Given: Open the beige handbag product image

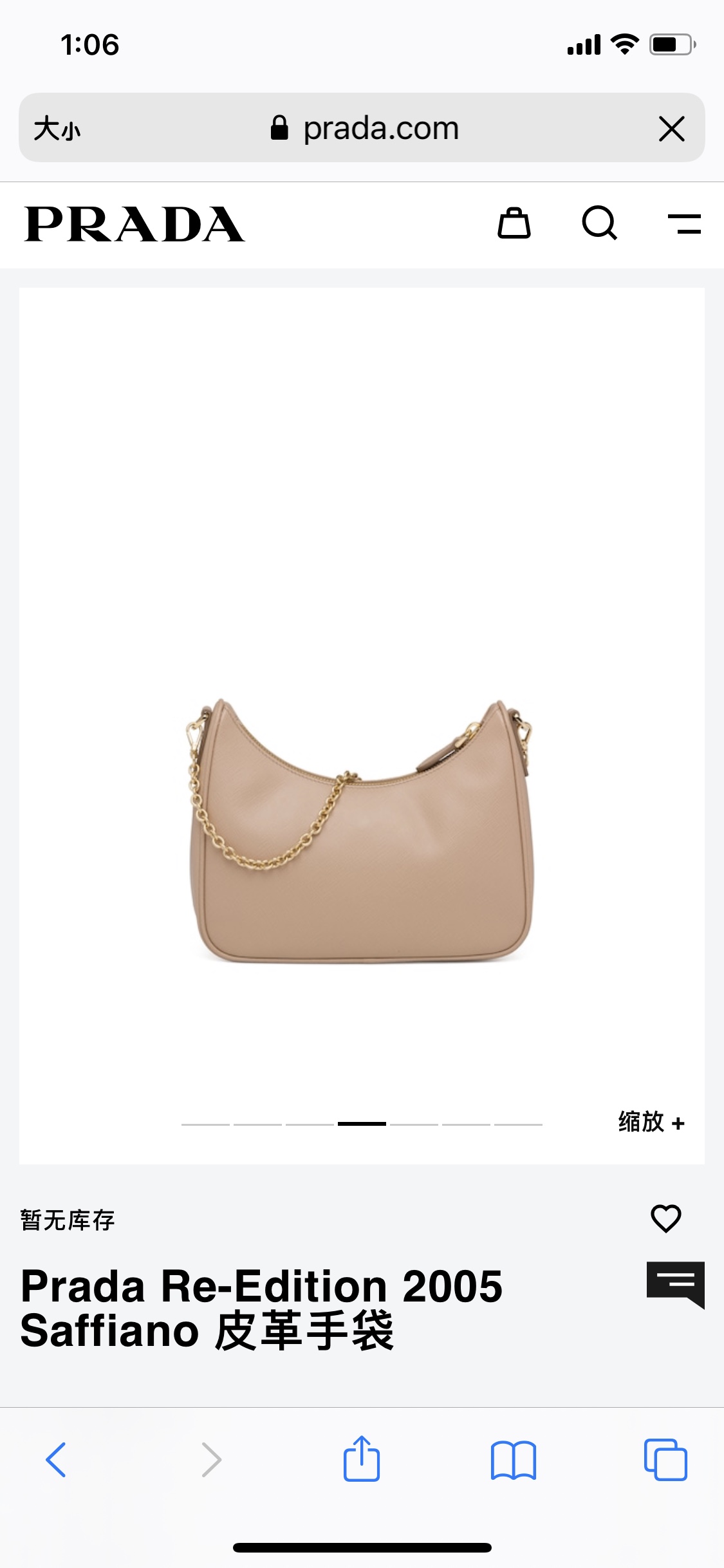Looking at the screenshot, I should [362, 830].
